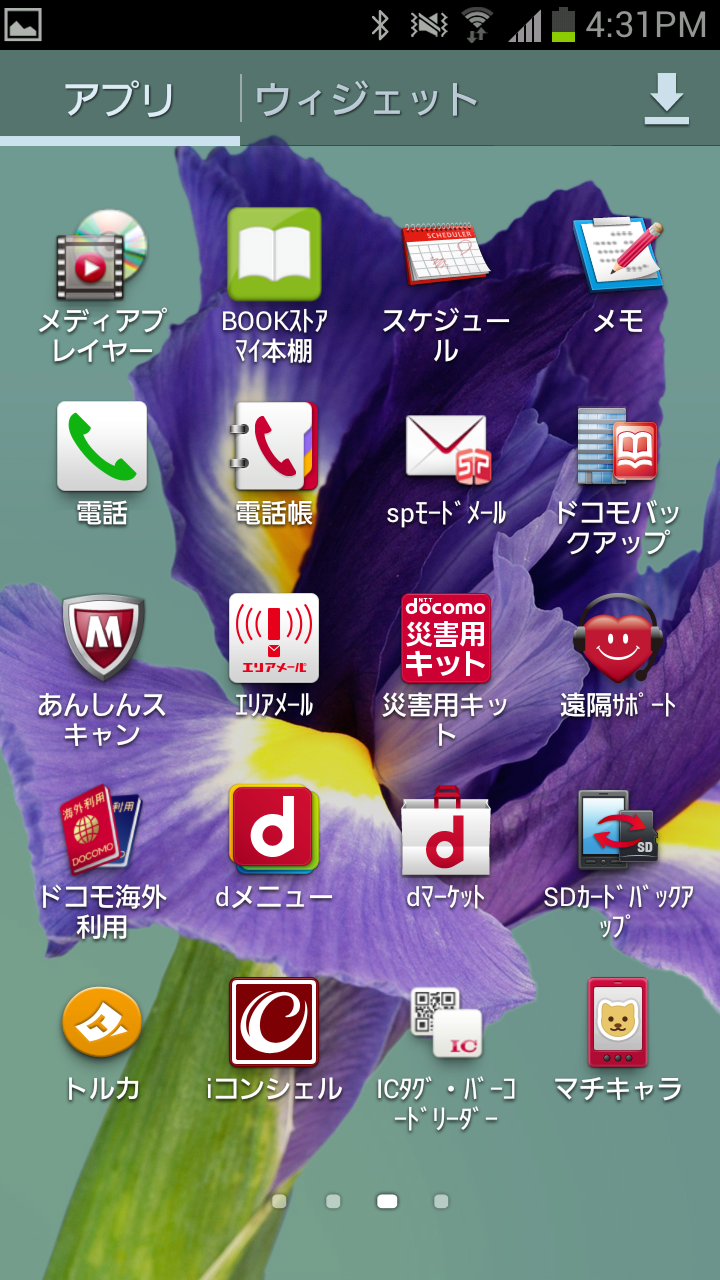The image size is (720, 1280).
Task: Open the downloaded apps icon
Action: 667,100
